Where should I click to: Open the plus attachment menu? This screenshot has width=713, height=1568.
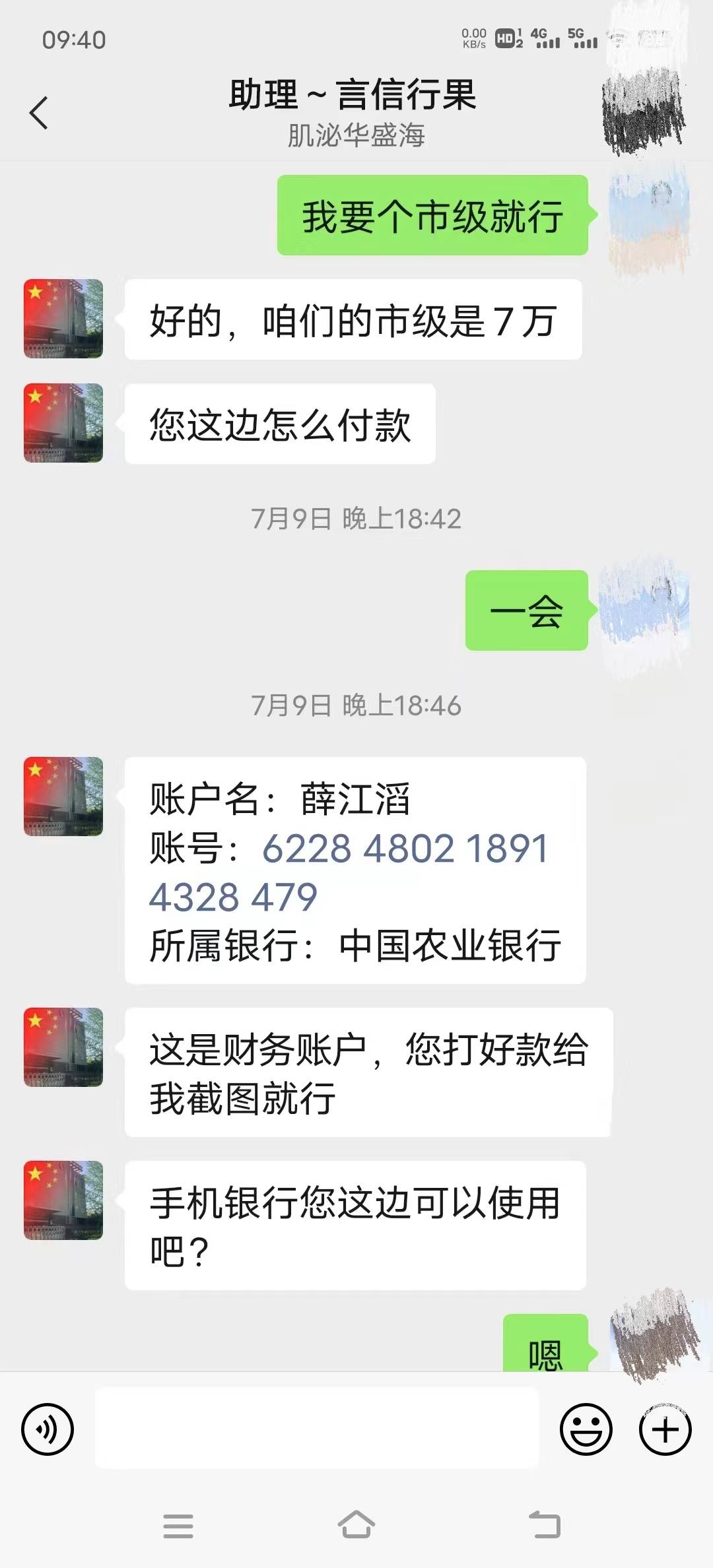(x=665, y=1429)
